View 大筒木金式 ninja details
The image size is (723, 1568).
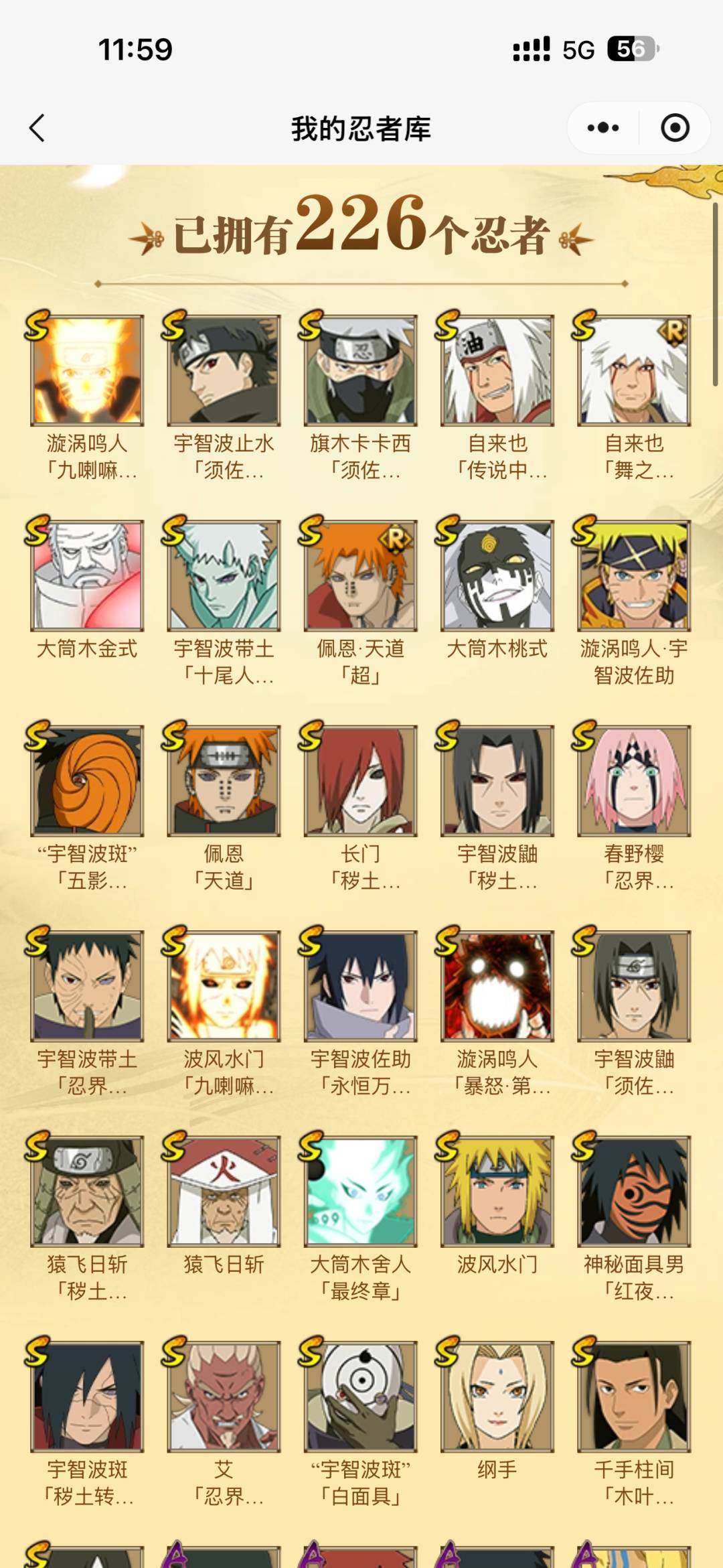click(x=87, y=577)
